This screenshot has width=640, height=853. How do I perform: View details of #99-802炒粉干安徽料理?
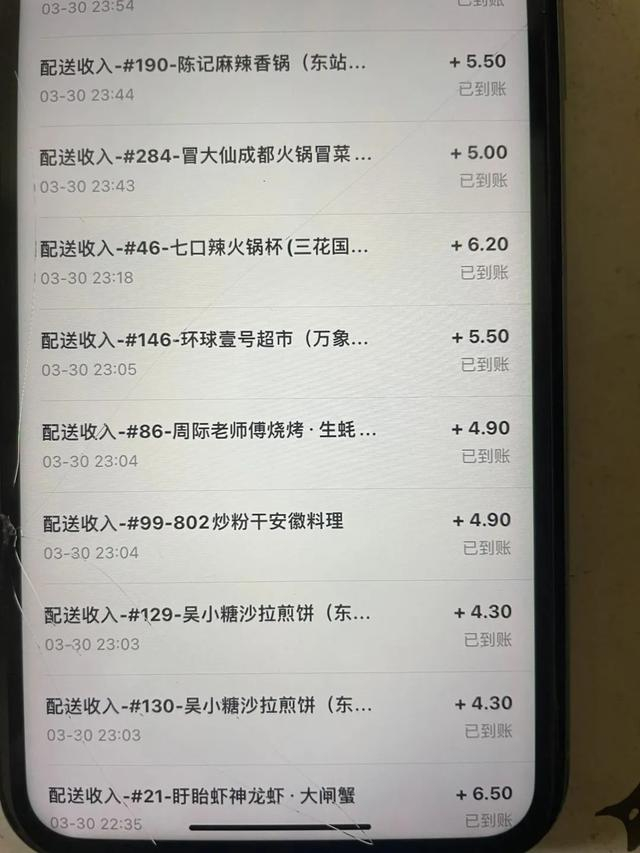tap(194, 522)
